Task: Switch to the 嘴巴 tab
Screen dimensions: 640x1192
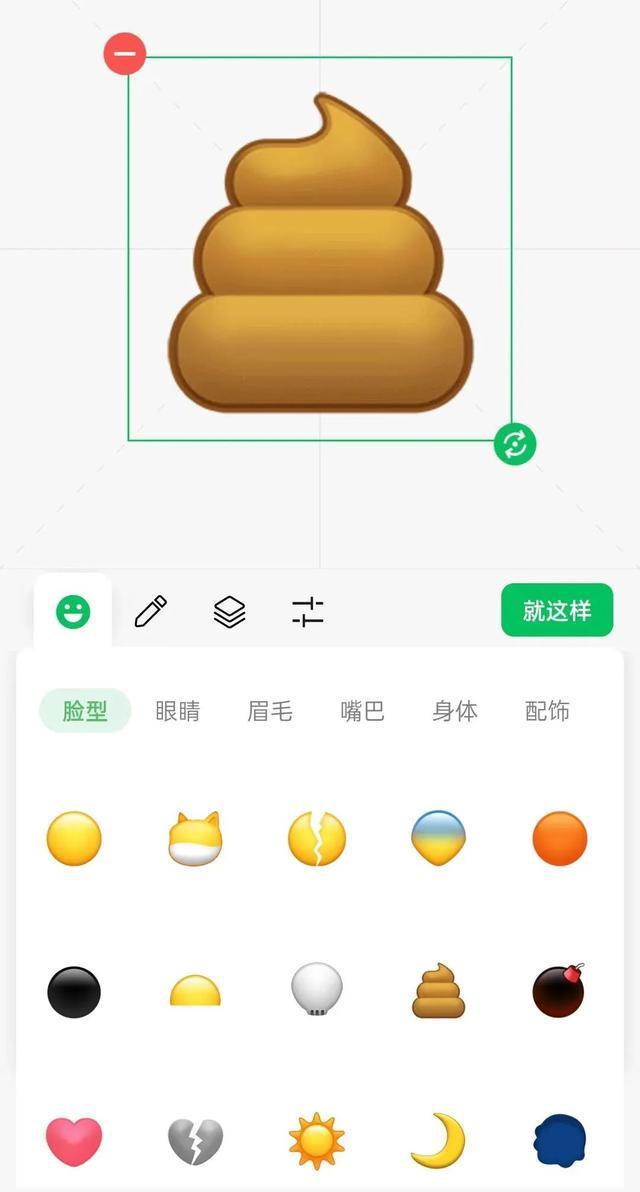Action: (x=362, y=711)
